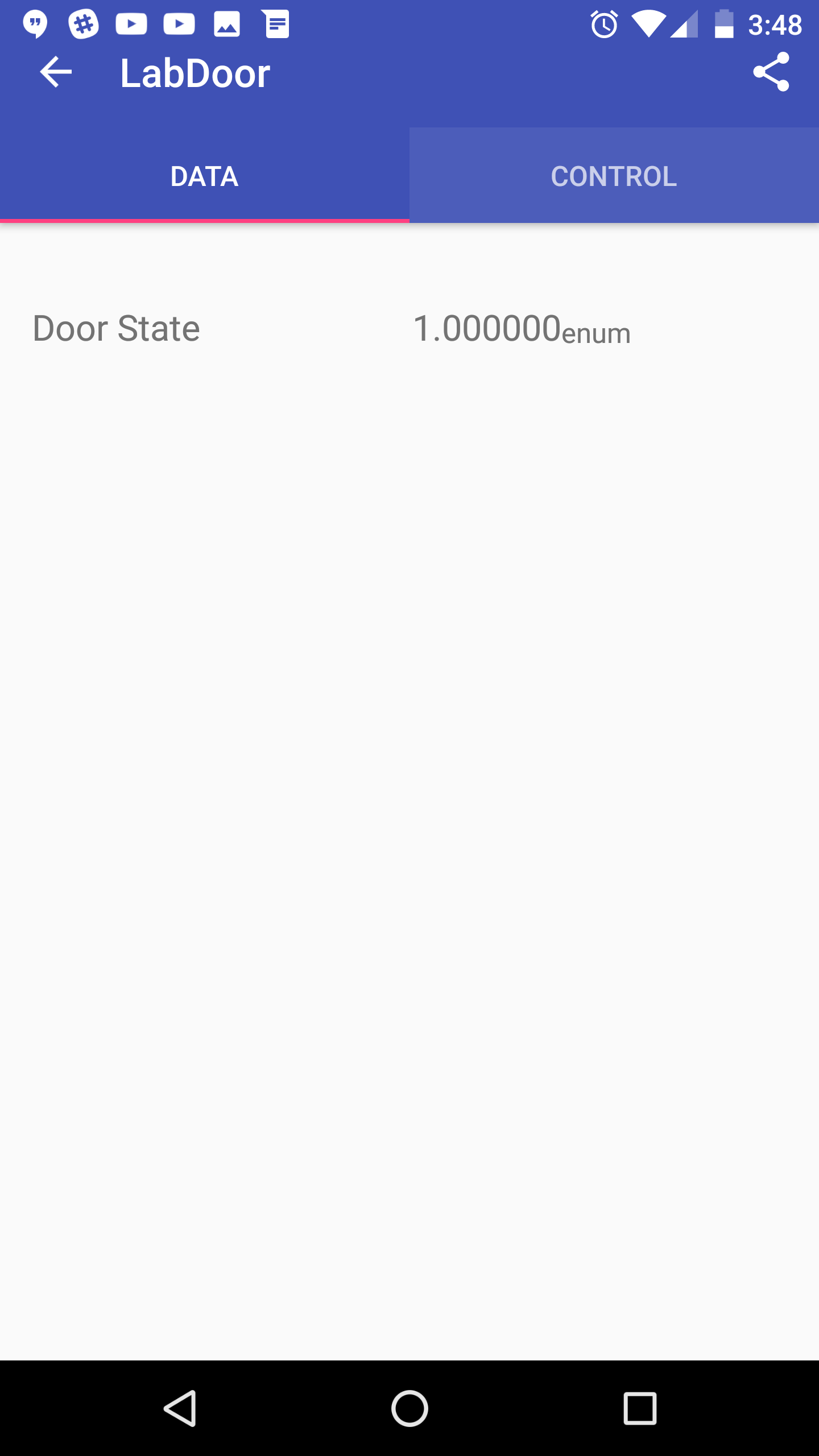Switch to the Control tab
This screenshot has width=819, height=1456.
tap(614, 176)
